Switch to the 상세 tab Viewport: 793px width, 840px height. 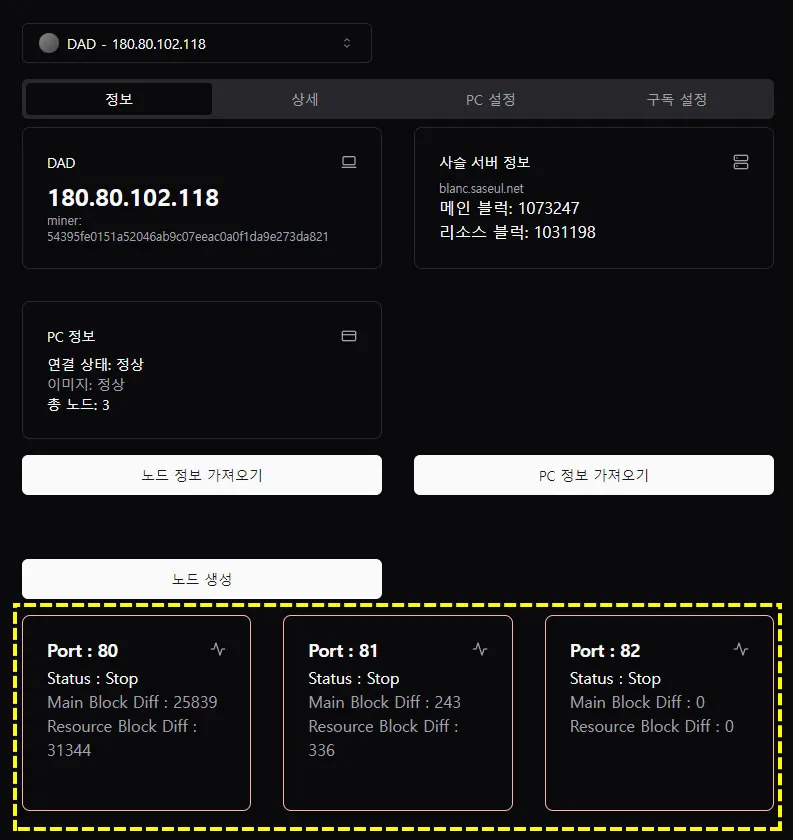click(x=305, y=100)
